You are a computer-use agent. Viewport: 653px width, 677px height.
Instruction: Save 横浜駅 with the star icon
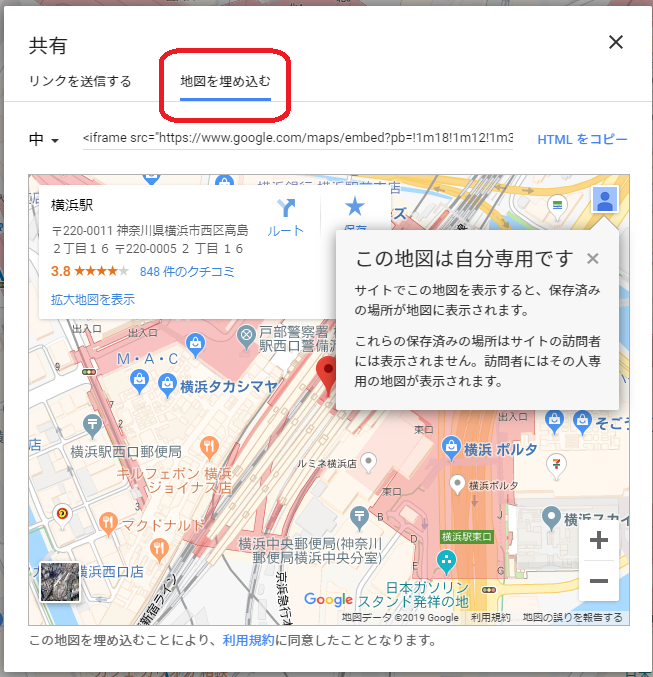coord(355,212)
